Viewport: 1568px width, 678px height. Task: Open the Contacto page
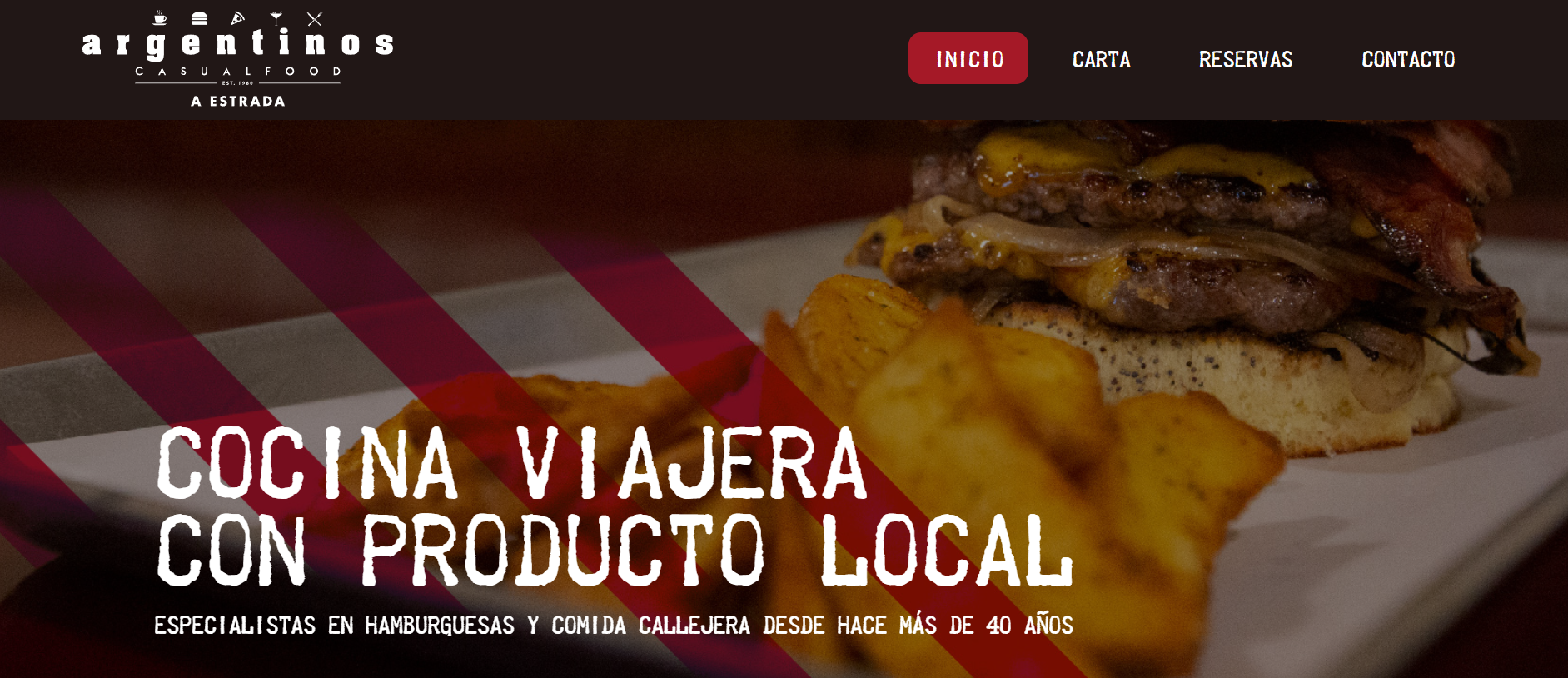(x=1407, y=60)
